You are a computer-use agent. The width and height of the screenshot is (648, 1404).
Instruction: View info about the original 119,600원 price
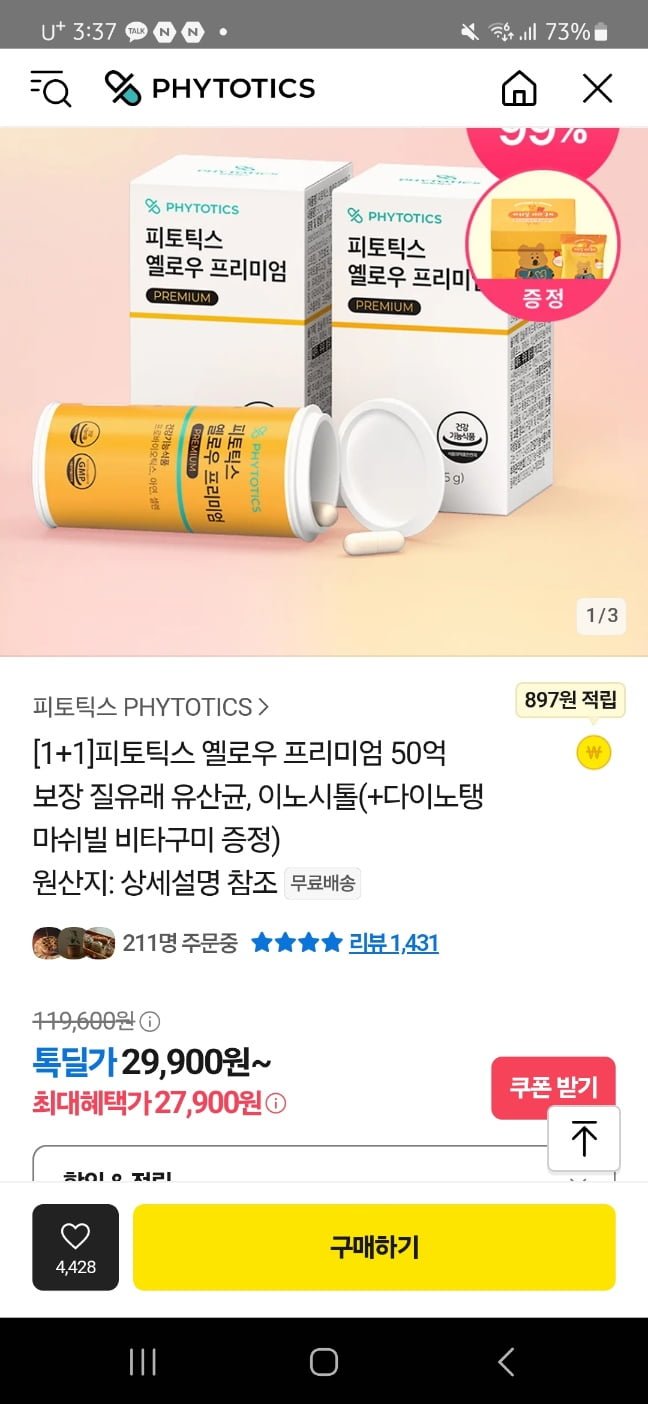[x=150, y=1021]
